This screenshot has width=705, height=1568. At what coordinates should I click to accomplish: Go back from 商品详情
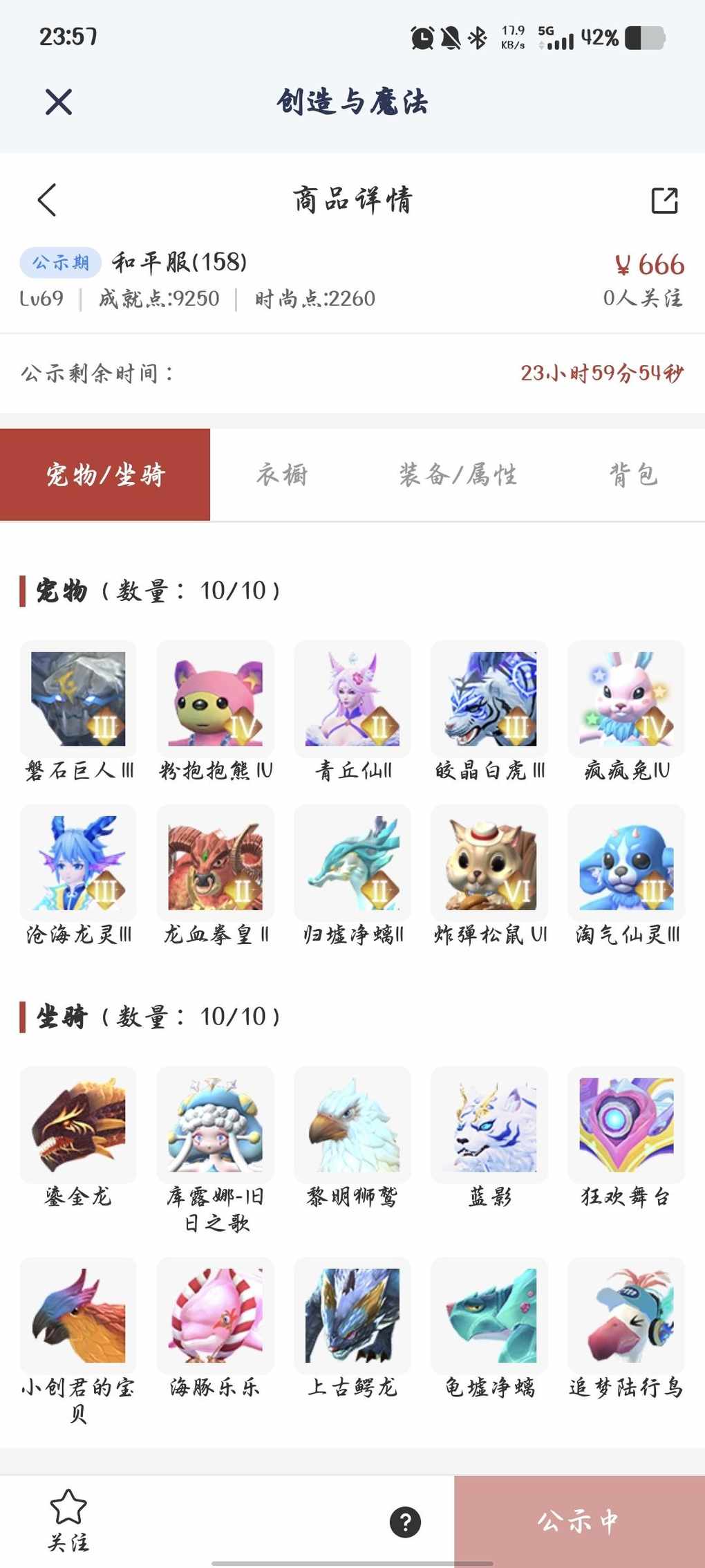pyautogui.click(x=47, y=201)
